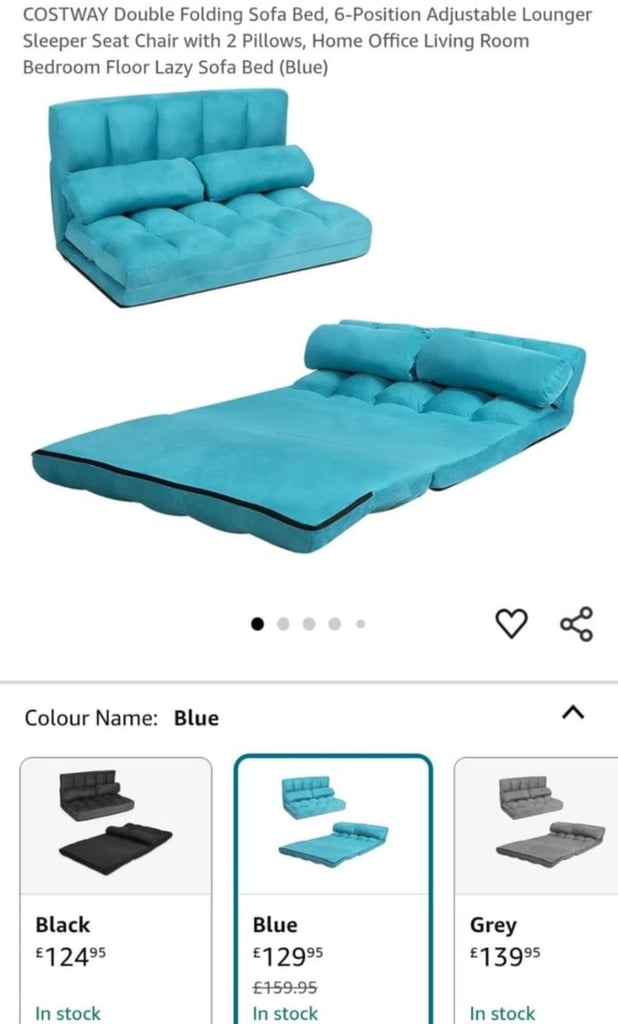
Task: Choose the Grey colour option
Action: point(536,890)
